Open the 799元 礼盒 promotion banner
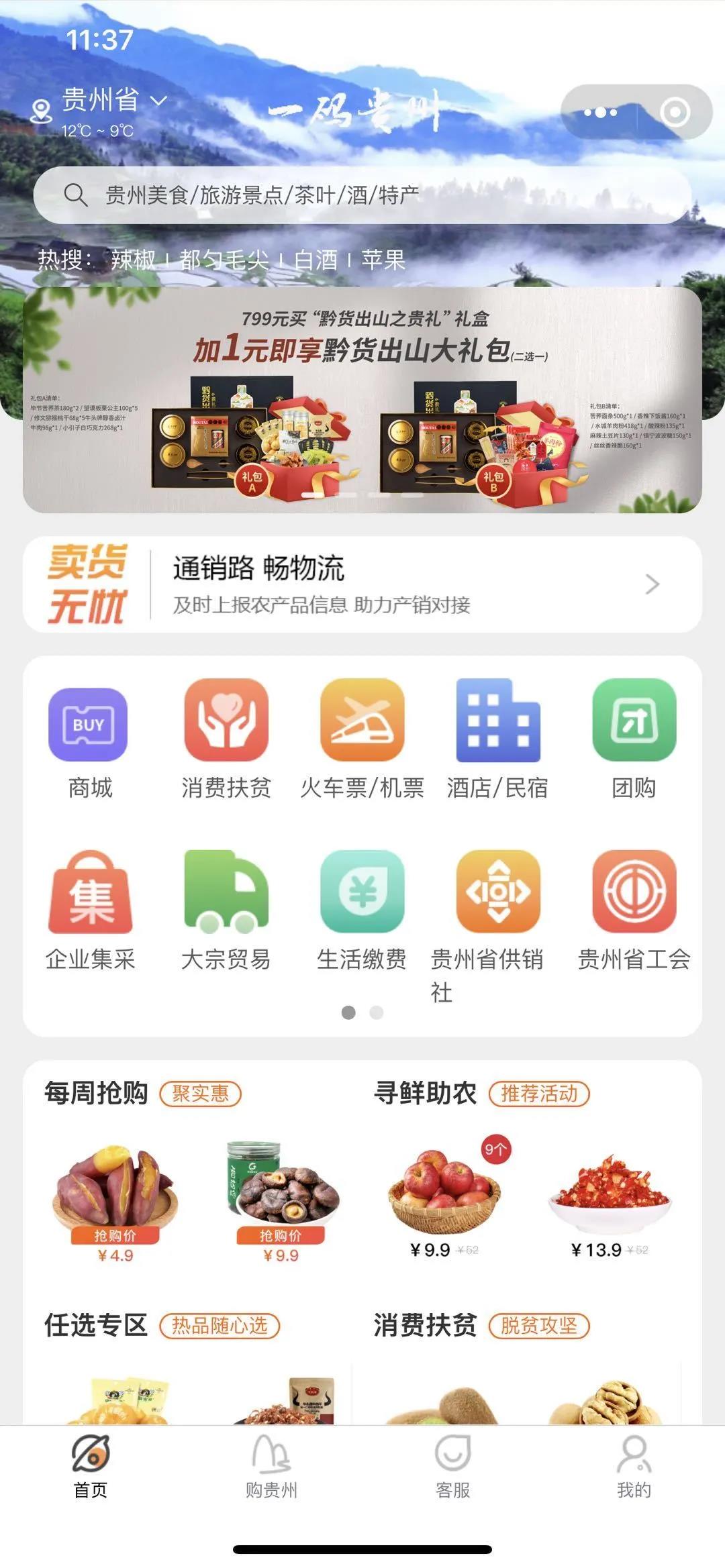 362,401
